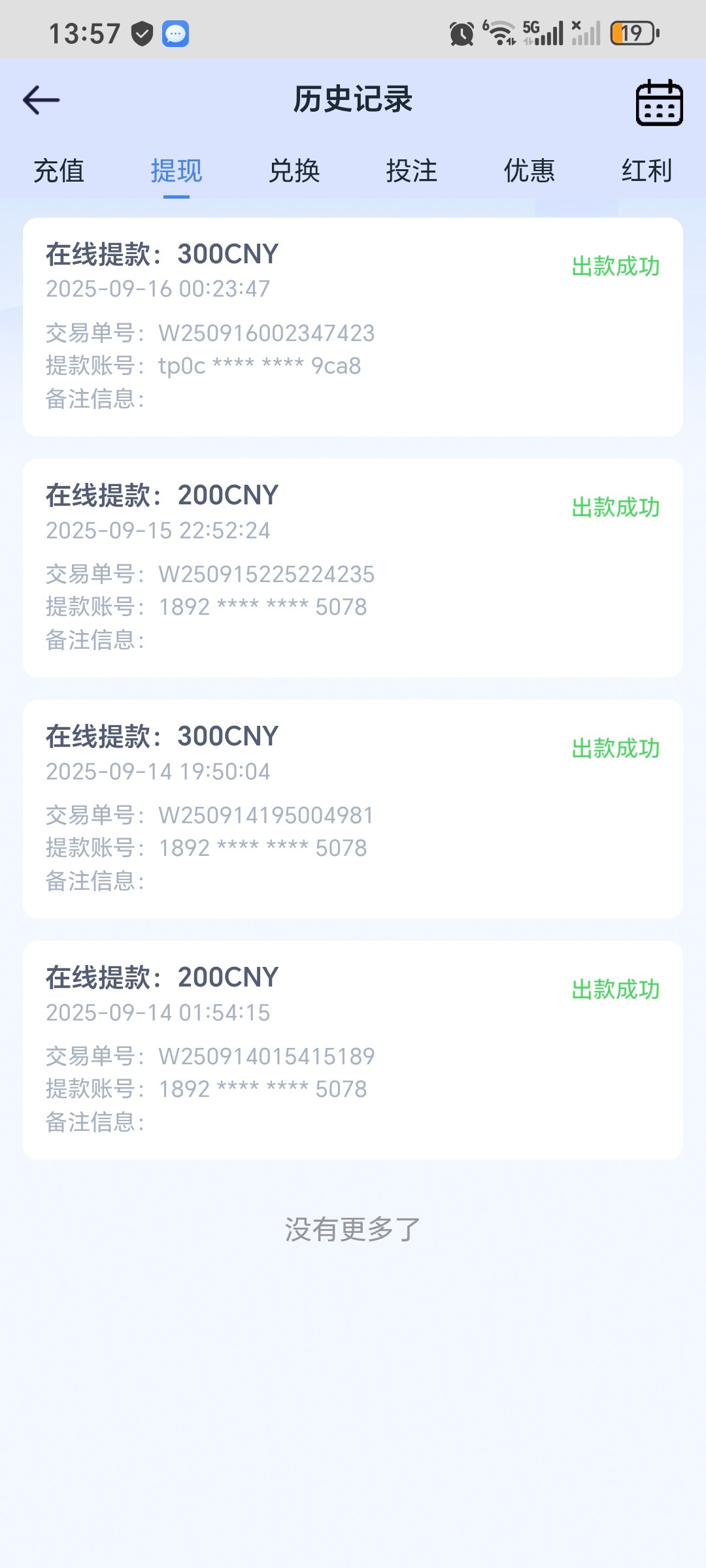706x1568 pixels.
Task: Go back from the 历史记录 page
Action: point(41,101)
